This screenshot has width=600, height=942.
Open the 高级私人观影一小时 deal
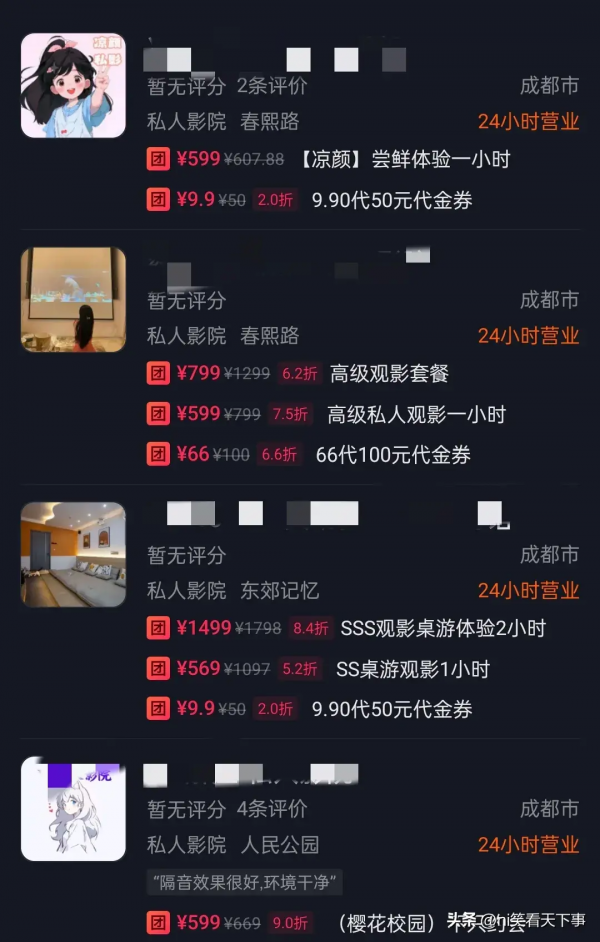[416, 414]
